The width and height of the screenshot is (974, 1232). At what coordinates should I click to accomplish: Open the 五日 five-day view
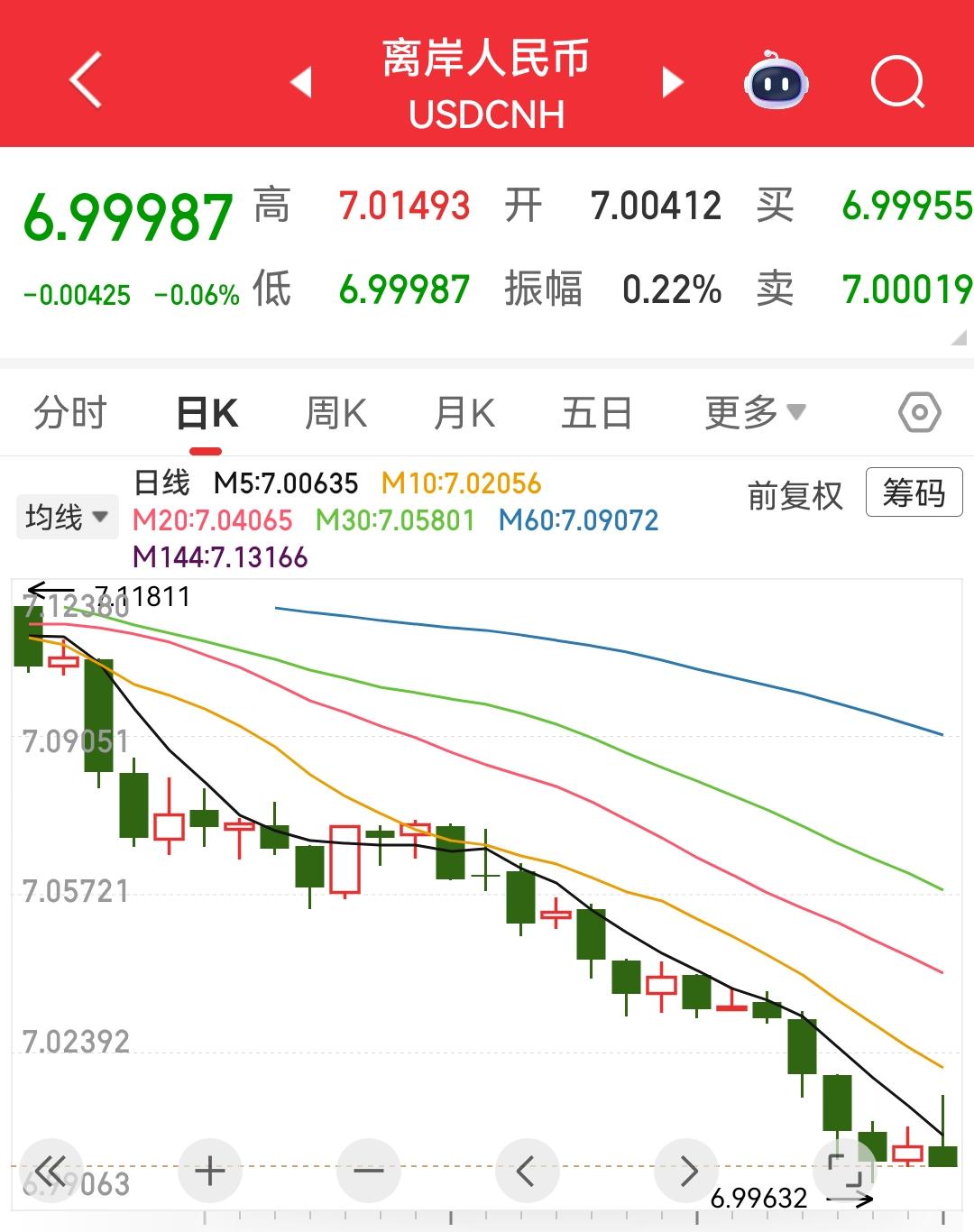(594, 412)
